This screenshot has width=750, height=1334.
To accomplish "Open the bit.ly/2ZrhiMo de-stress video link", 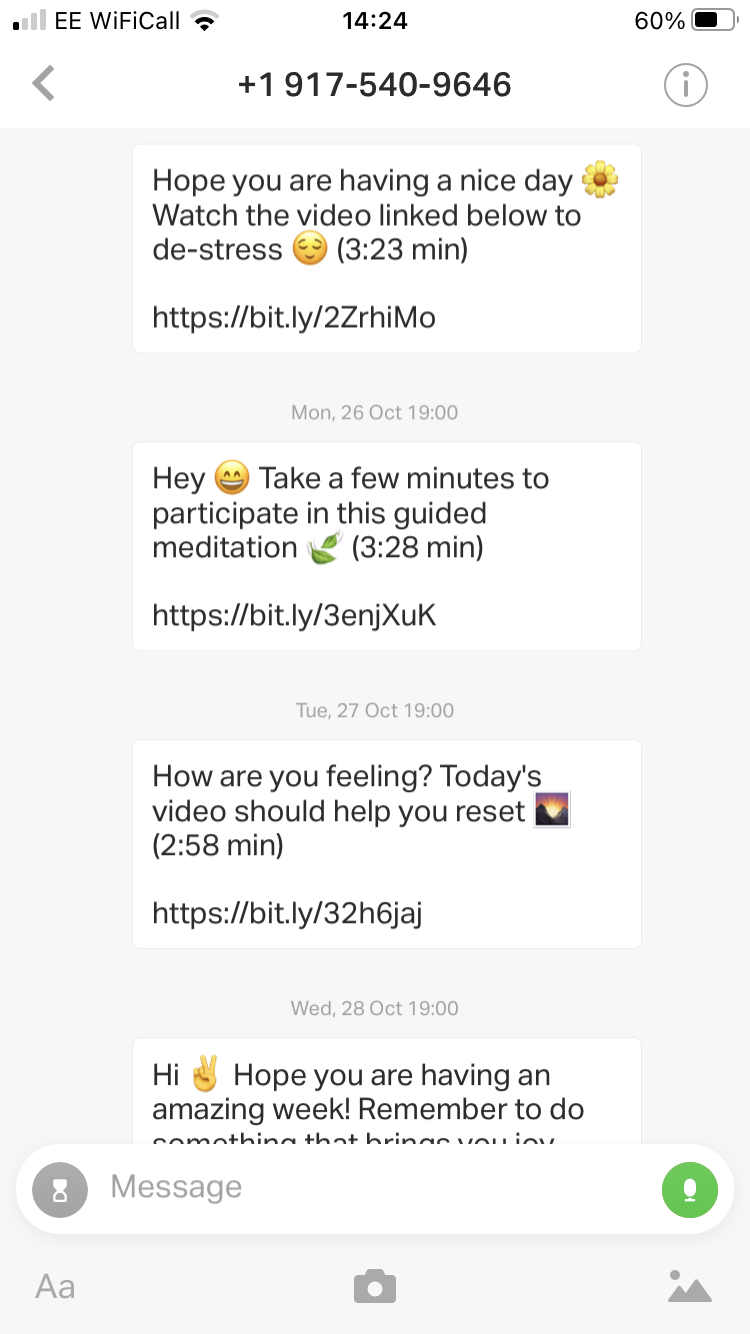I will click(x=294, y=318).
